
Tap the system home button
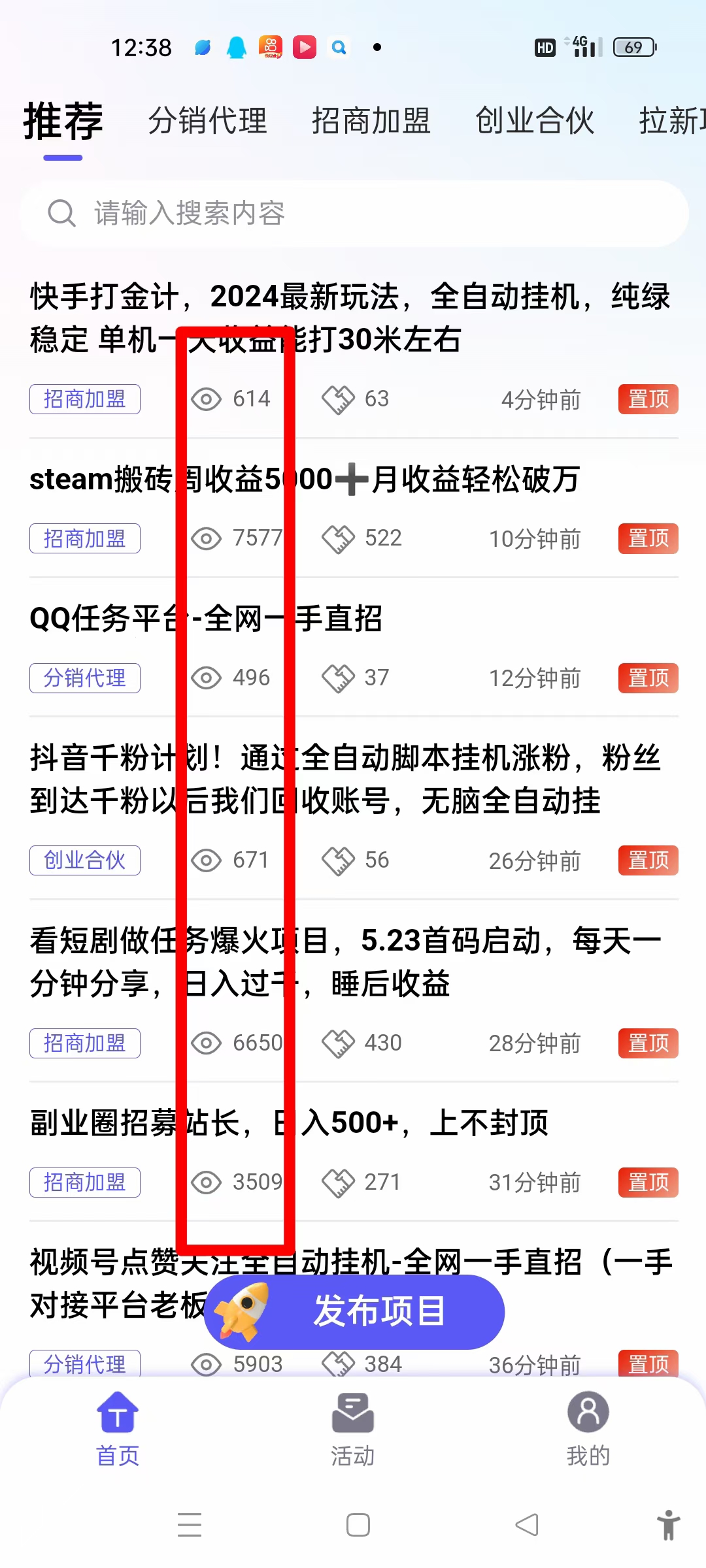[358, 1525]
